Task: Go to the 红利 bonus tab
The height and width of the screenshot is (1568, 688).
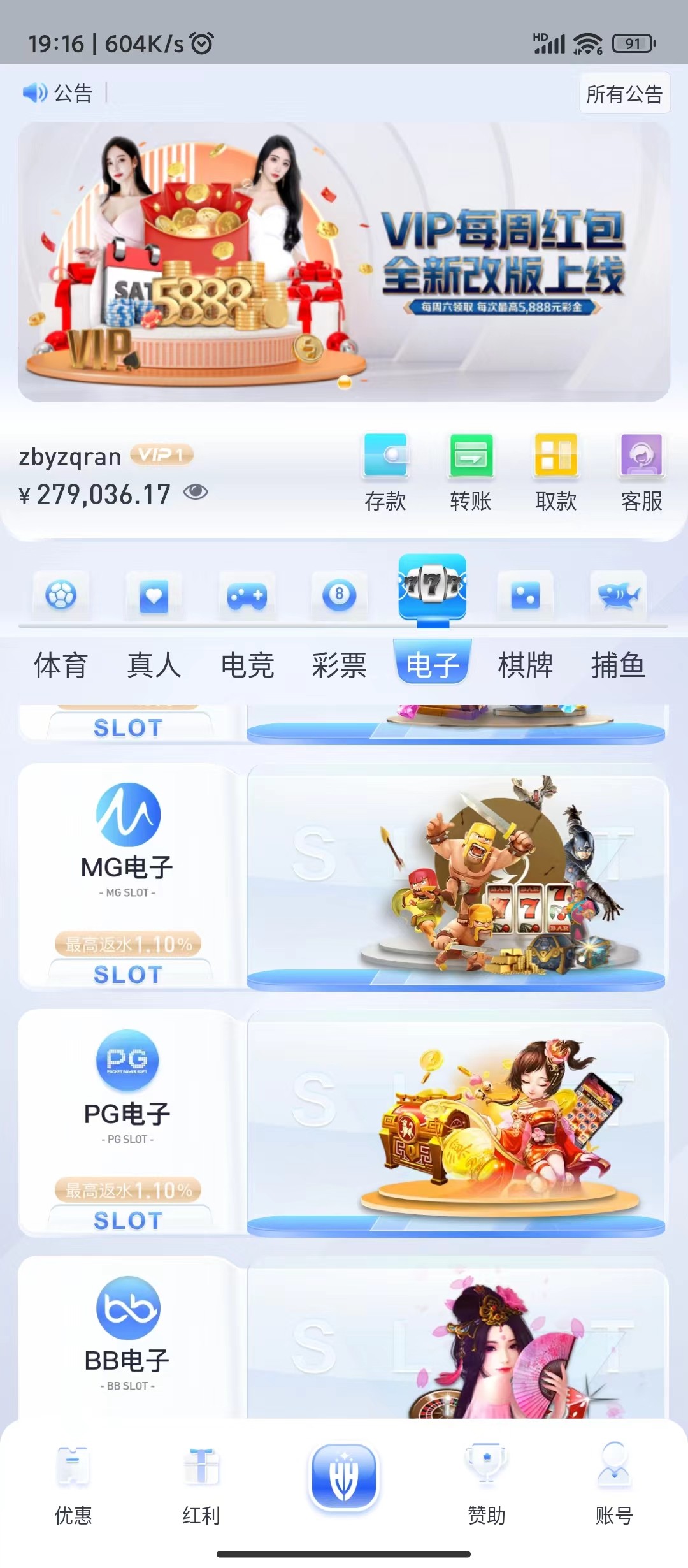Action: 201,1484
